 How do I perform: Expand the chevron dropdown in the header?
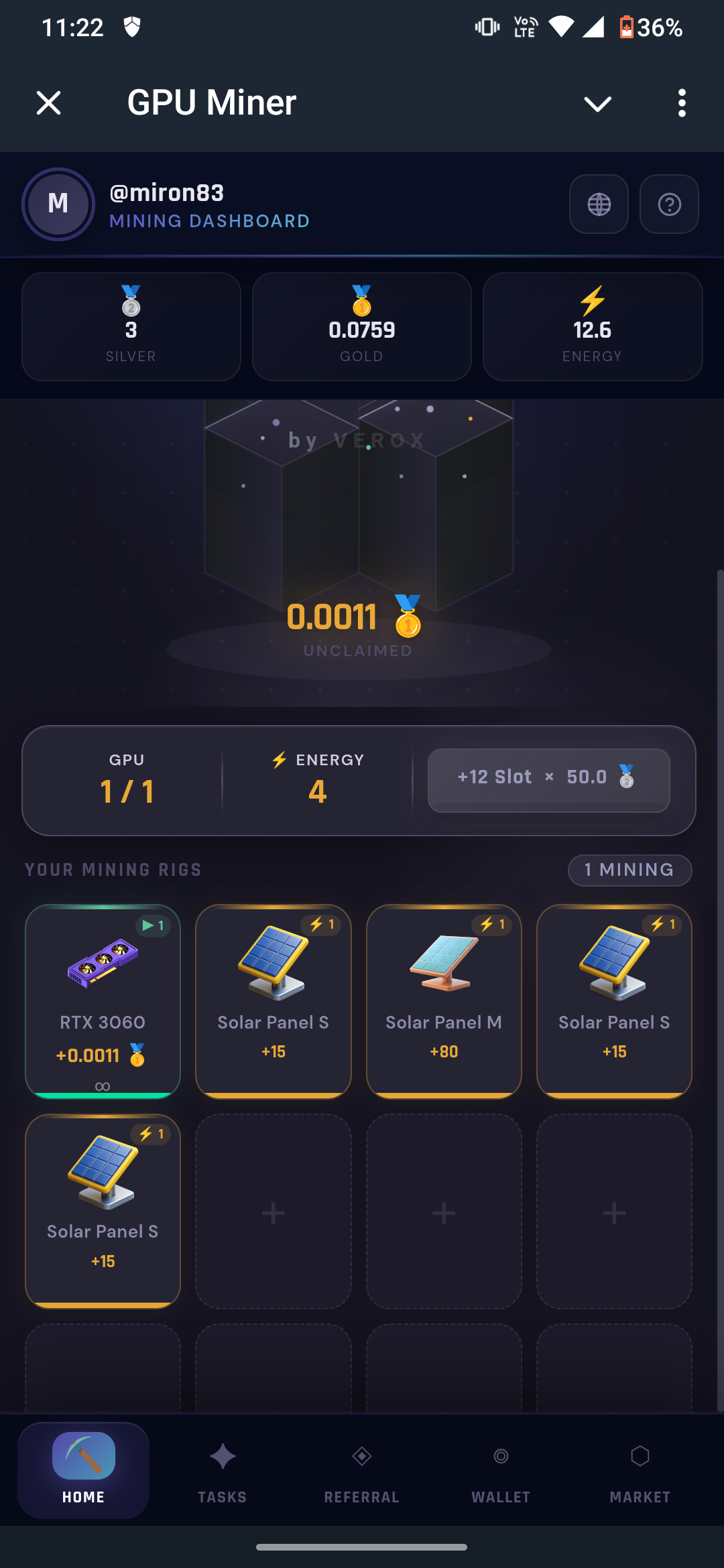(x=597, y=103)
